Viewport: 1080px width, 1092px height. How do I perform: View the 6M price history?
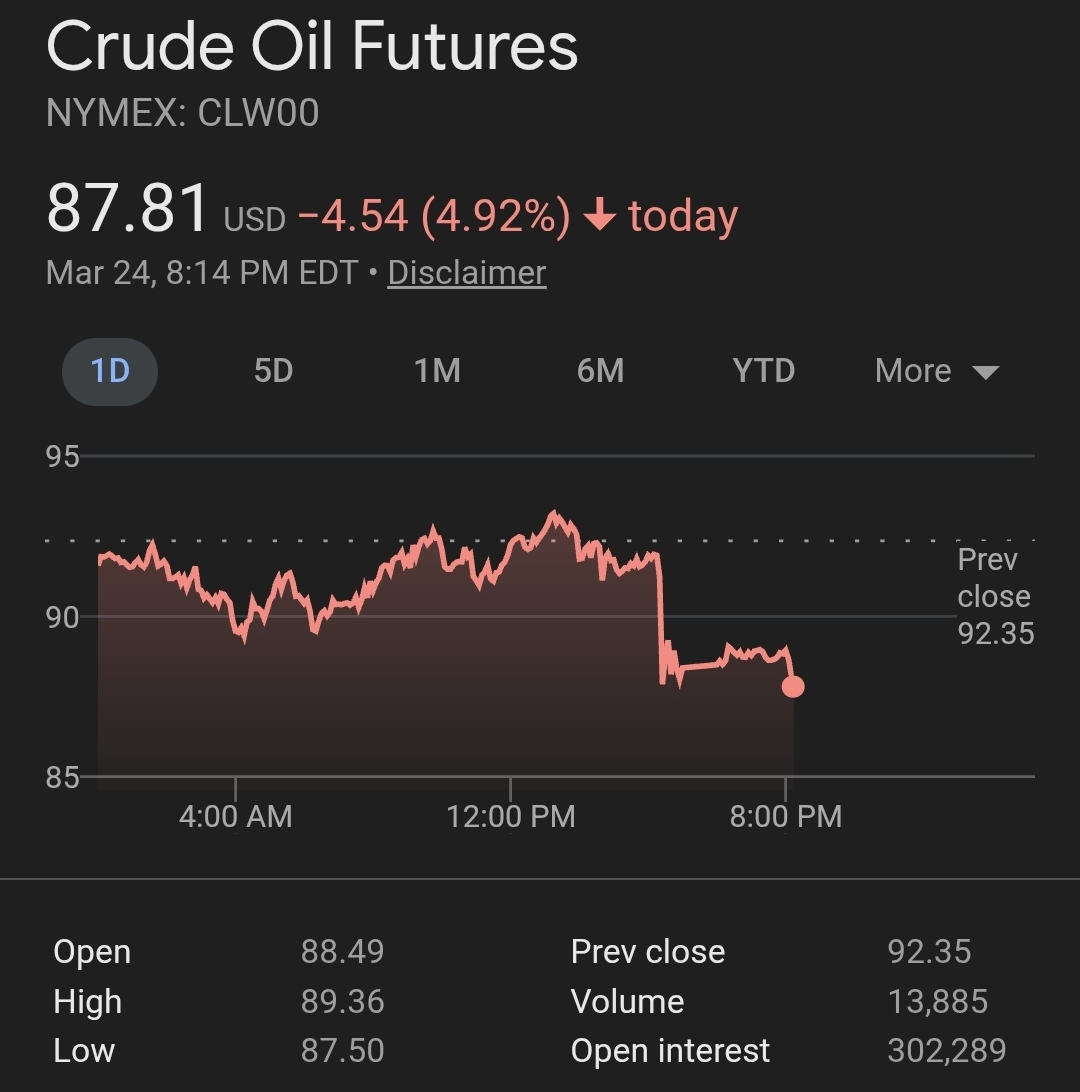click(600, 371)
